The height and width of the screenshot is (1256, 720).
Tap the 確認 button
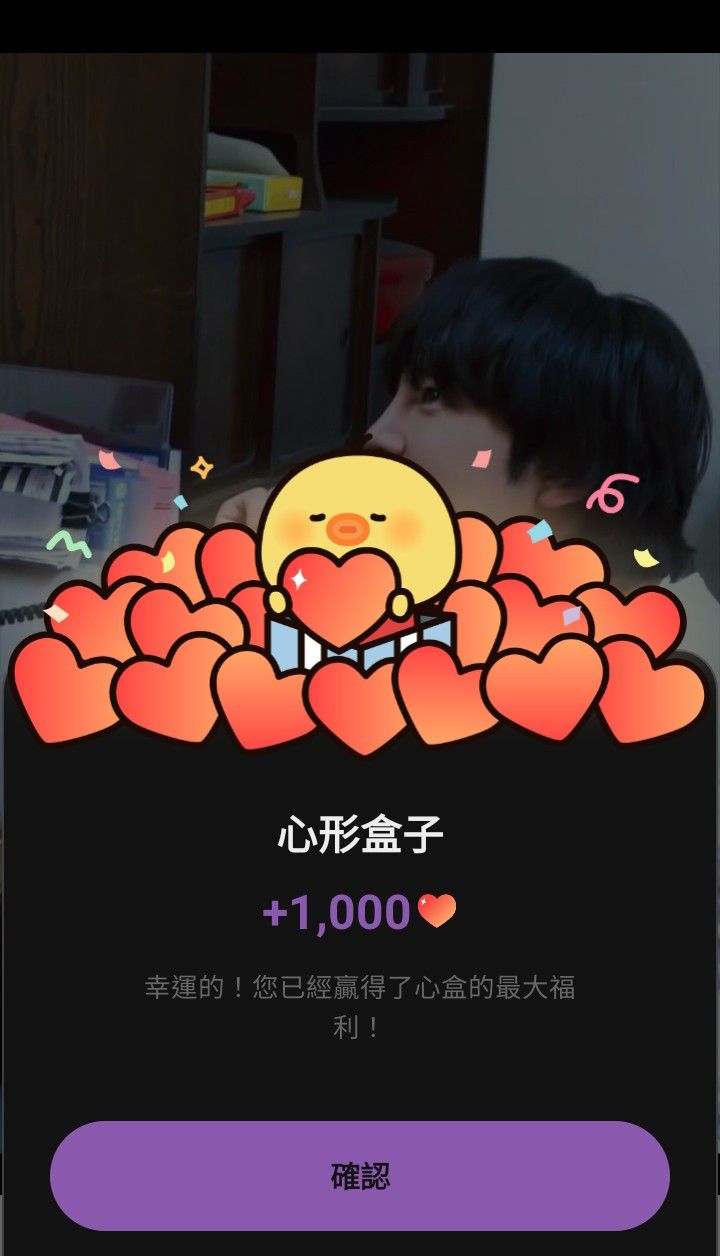[360, 1175]
